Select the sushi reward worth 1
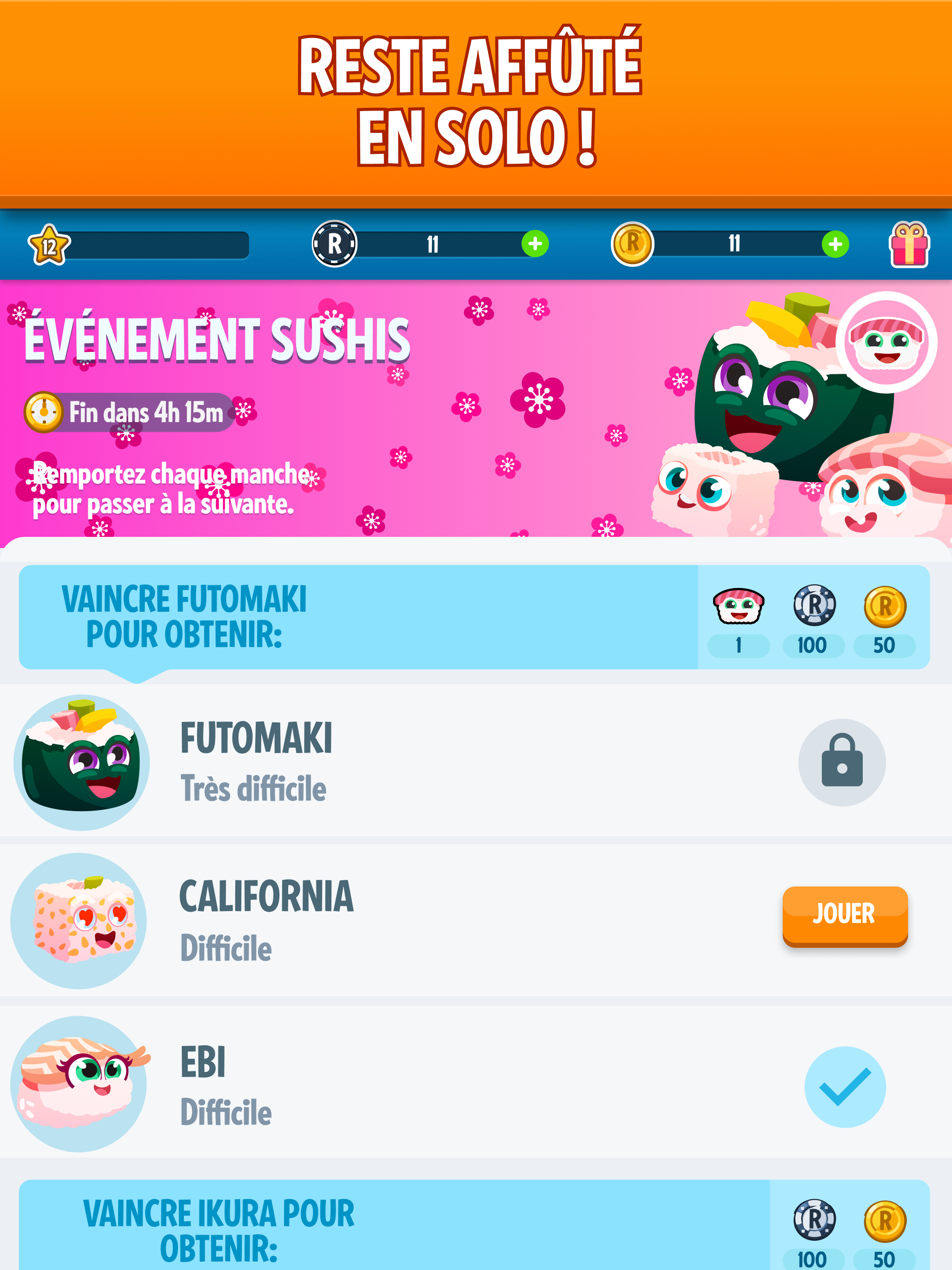Screen dimensions: 952x1270 click(x=740, y=610)
